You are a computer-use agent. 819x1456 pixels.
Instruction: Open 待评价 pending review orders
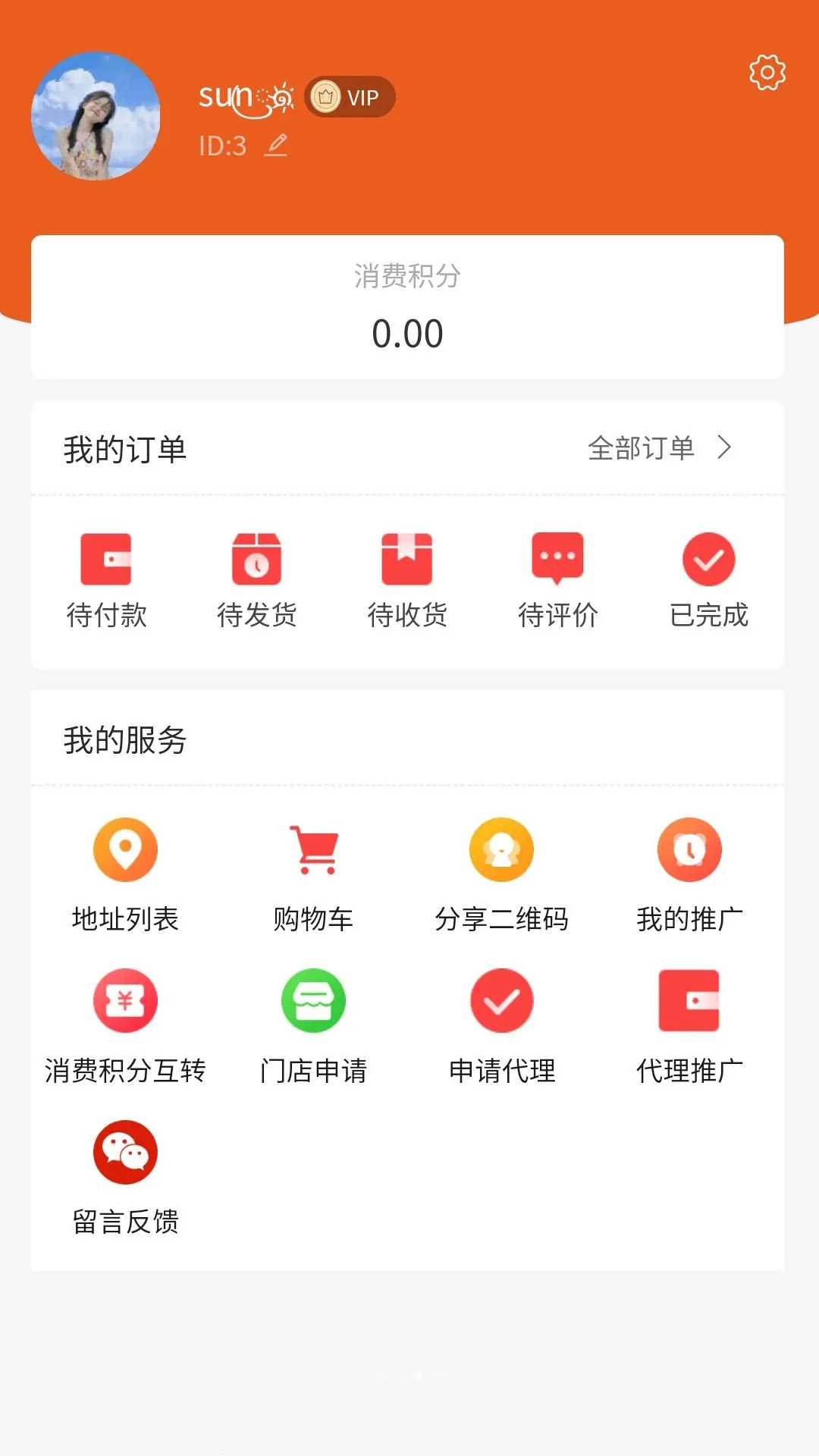[557, 581]
